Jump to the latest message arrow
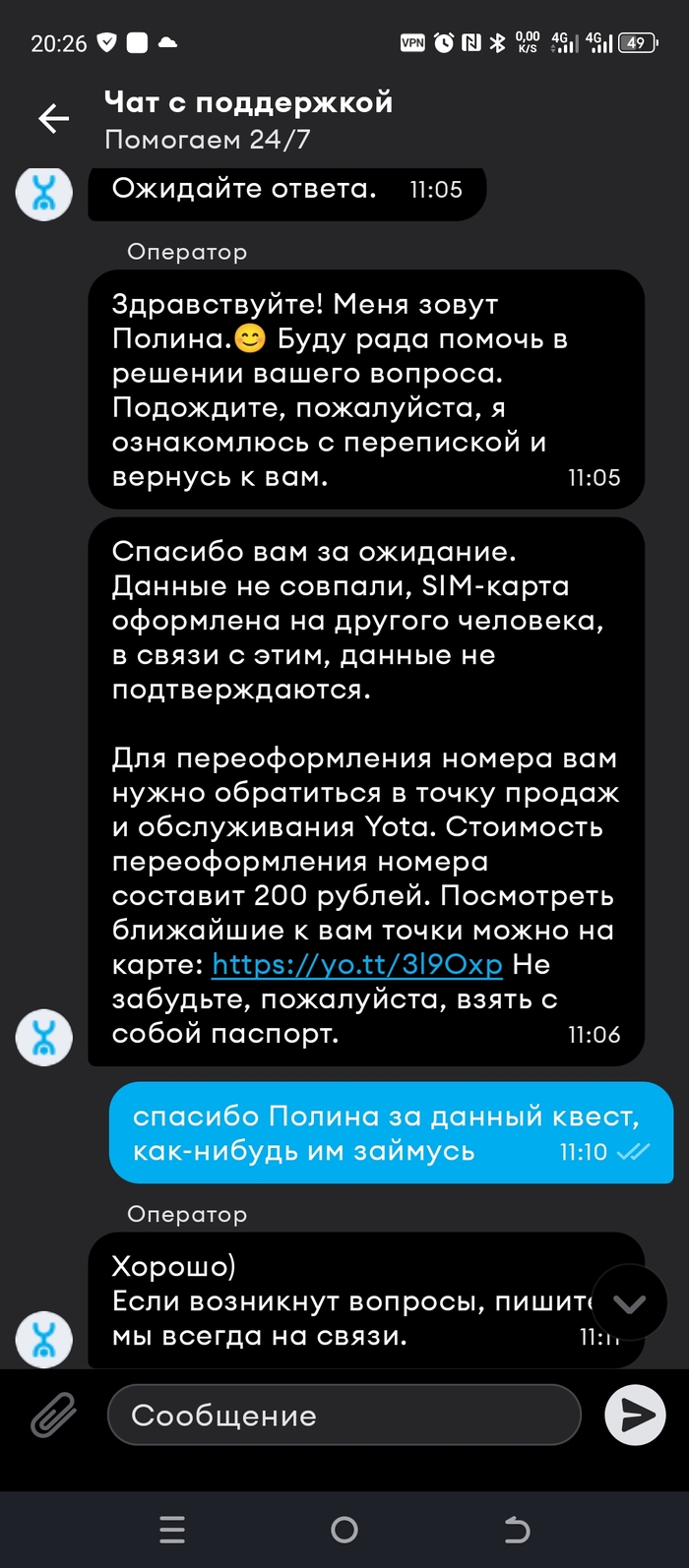689x1568 pixels. [628, 1303]
